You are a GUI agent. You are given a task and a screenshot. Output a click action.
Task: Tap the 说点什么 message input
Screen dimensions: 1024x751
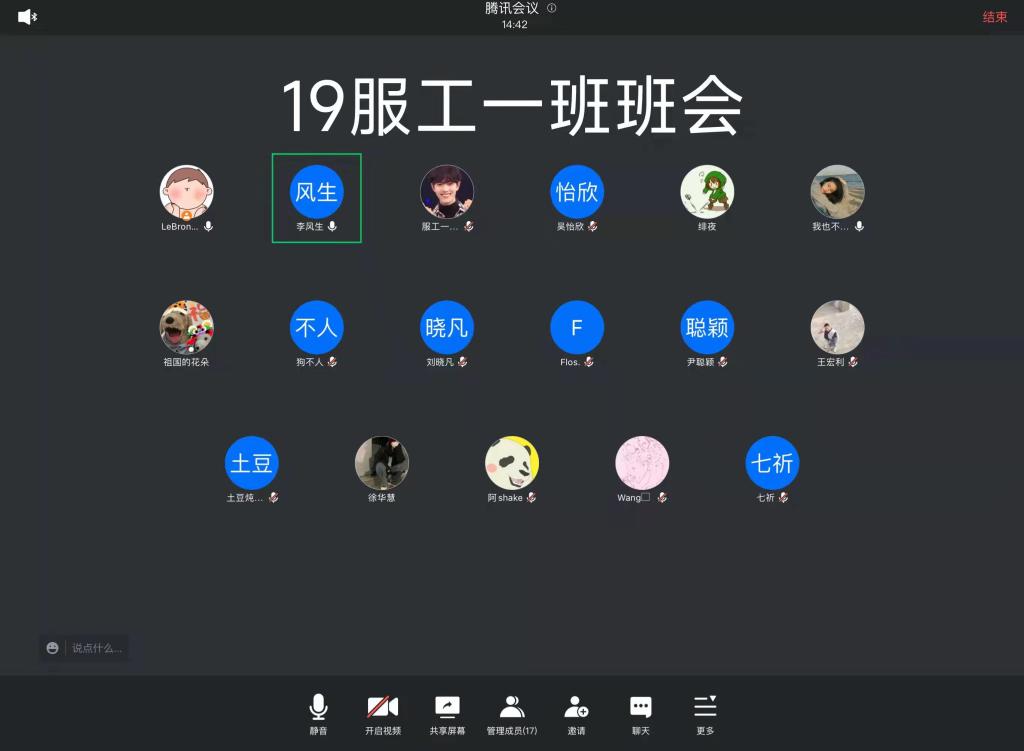click(96, 648)
